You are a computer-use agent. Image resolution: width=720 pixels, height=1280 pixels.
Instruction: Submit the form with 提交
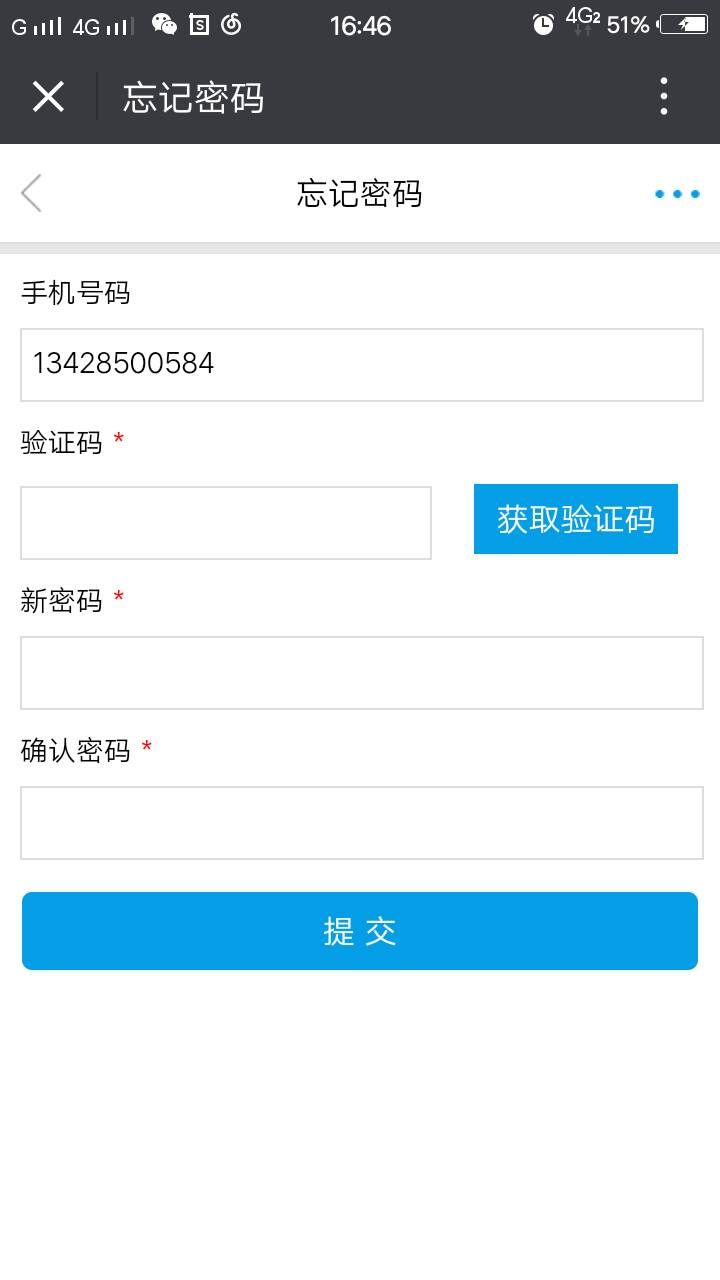(360, 931)
